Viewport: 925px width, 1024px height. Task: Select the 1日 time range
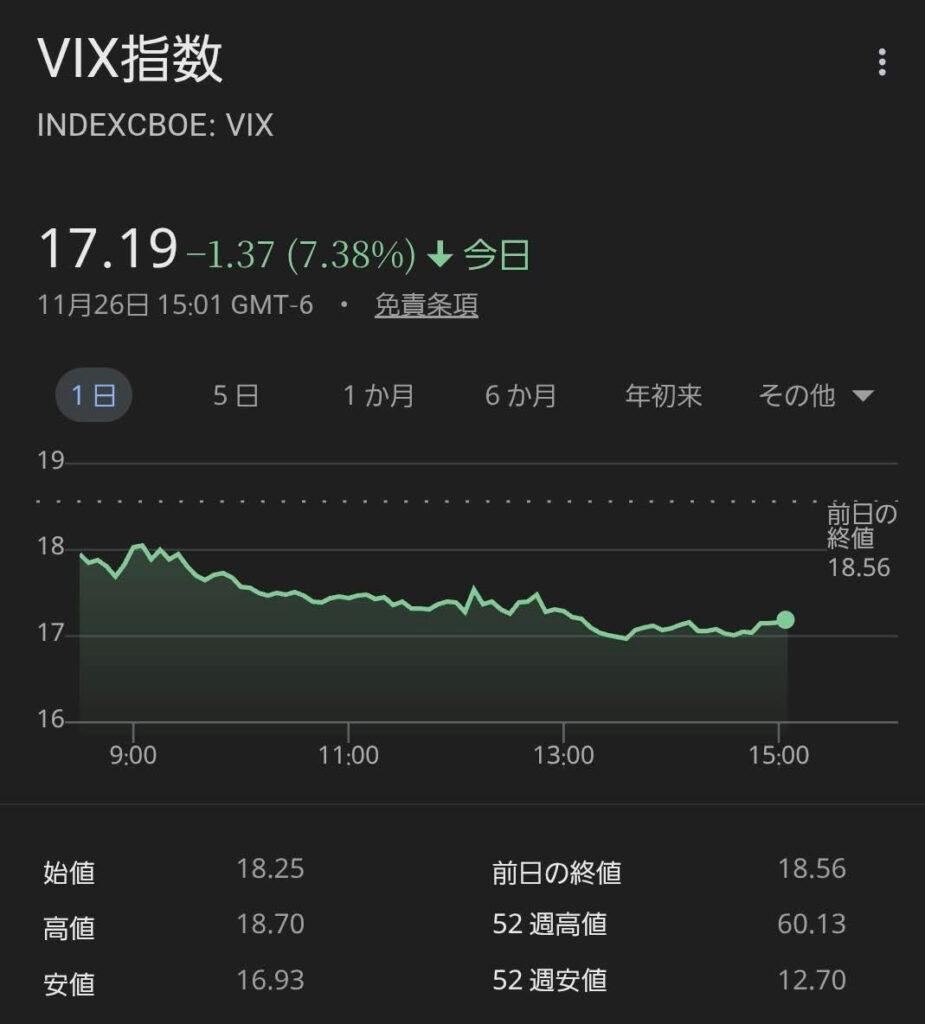[93, 396]
